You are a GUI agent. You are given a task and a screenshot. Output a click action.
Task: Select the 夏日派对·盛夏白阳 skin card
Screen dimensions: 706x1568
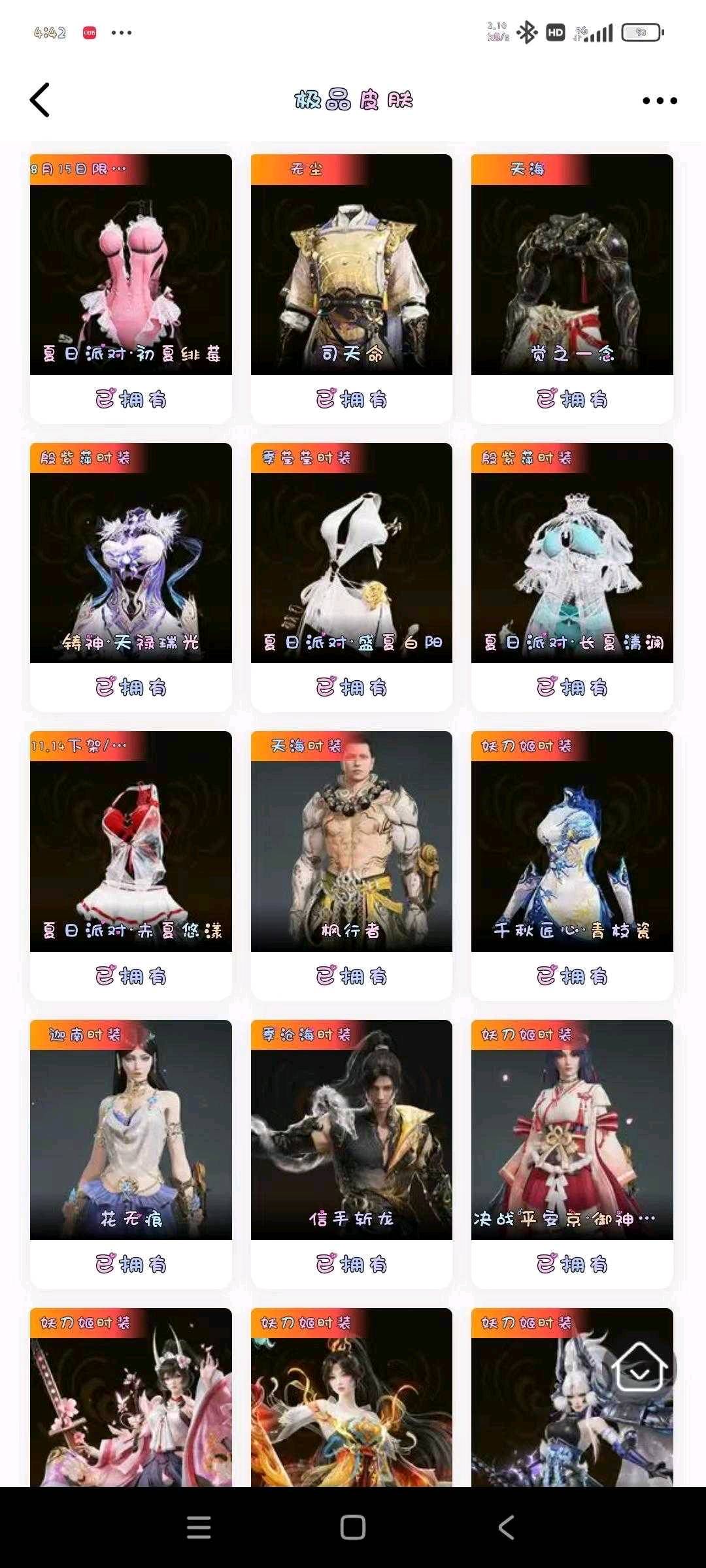(352, 553)
